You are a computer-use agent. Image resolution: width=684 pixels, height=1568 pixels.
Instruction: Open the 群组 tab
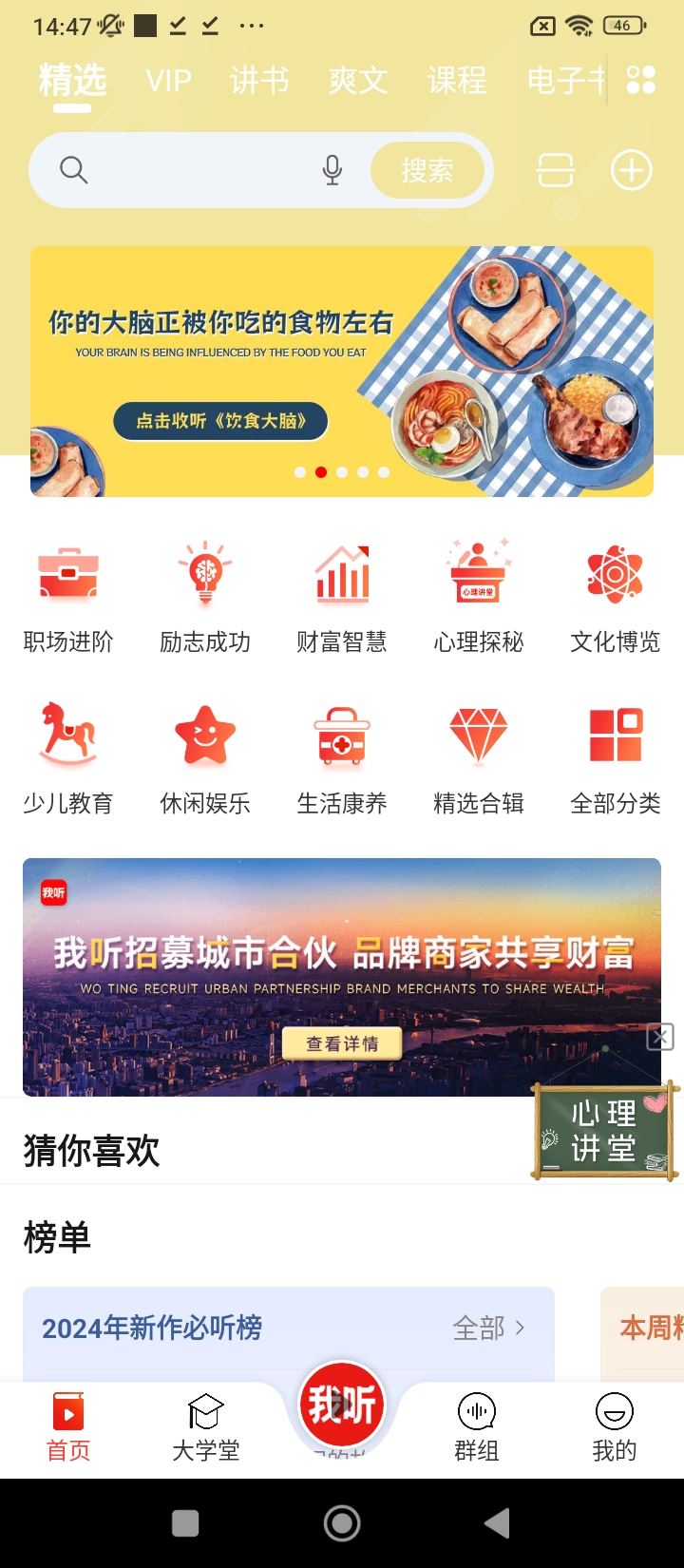coord(477,1425)
